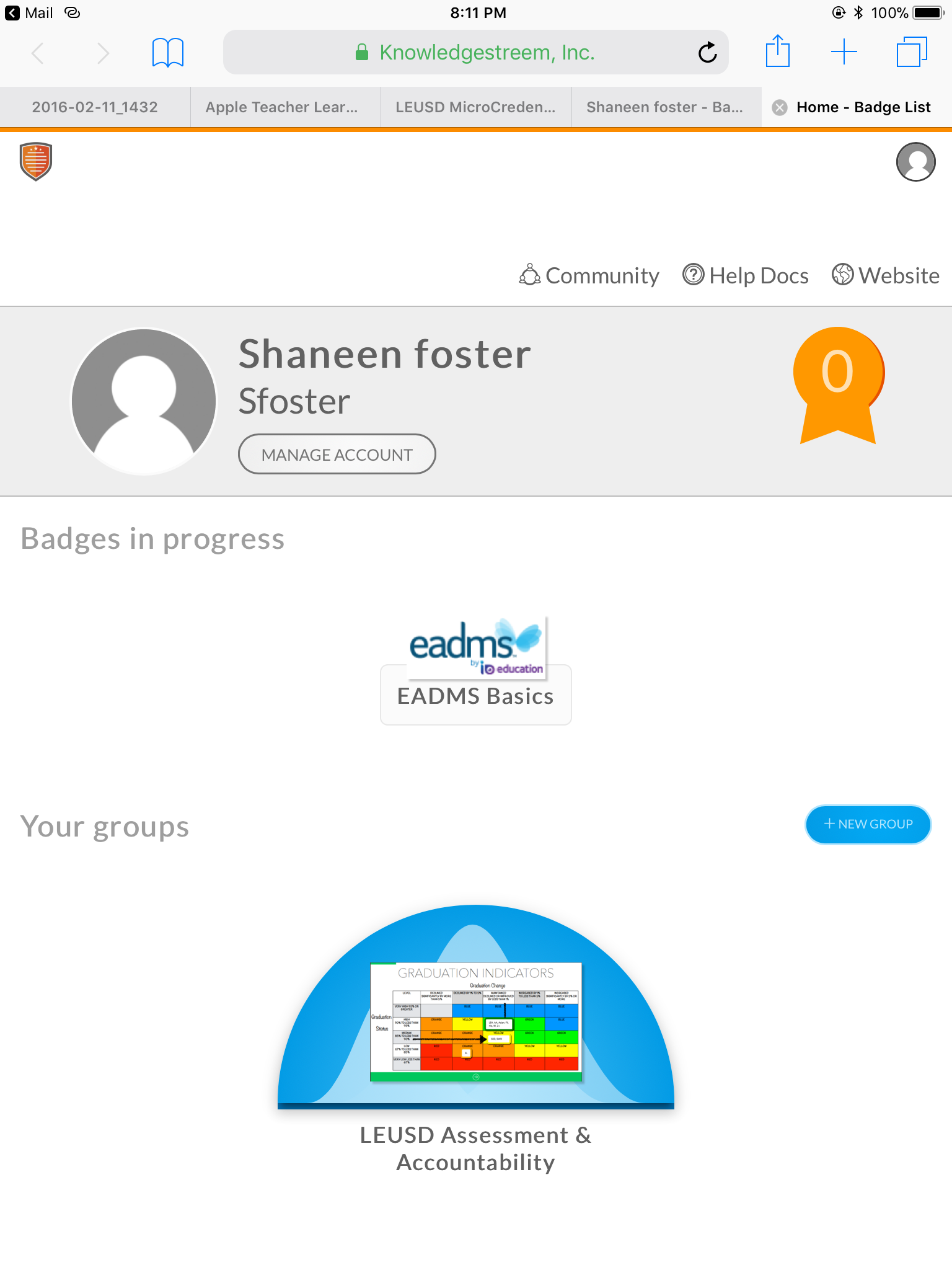952x1270 pixels.
Task: Switch to the Shaneen foster tab
Action: tap(665, 107)
